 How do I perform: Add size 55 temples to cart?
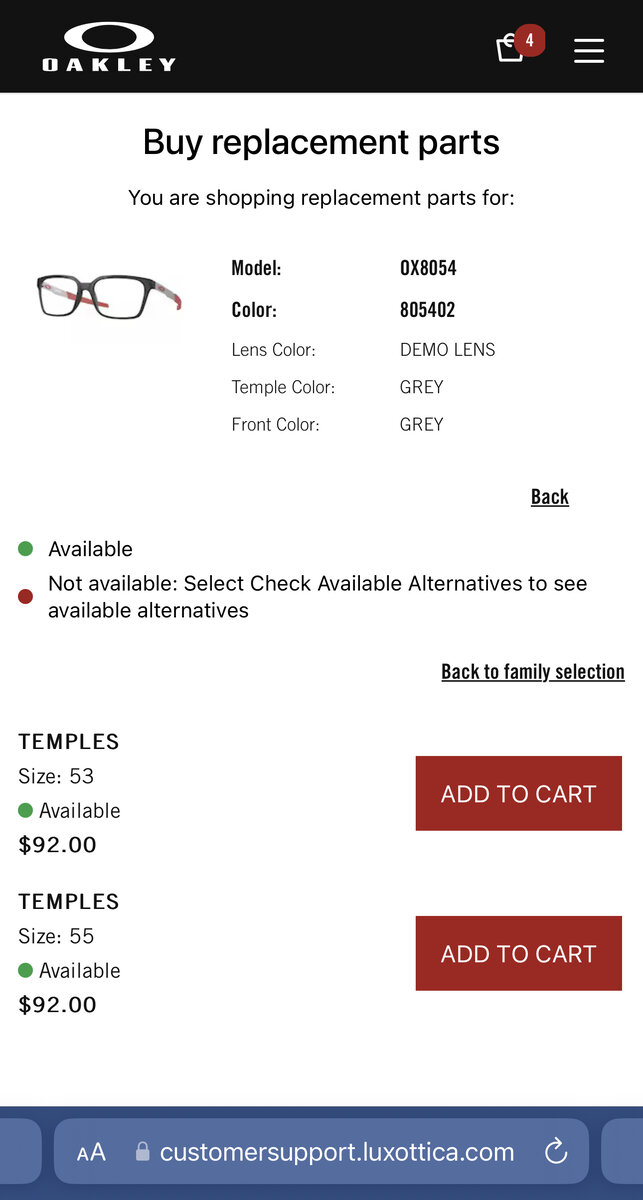pos(518,954)
